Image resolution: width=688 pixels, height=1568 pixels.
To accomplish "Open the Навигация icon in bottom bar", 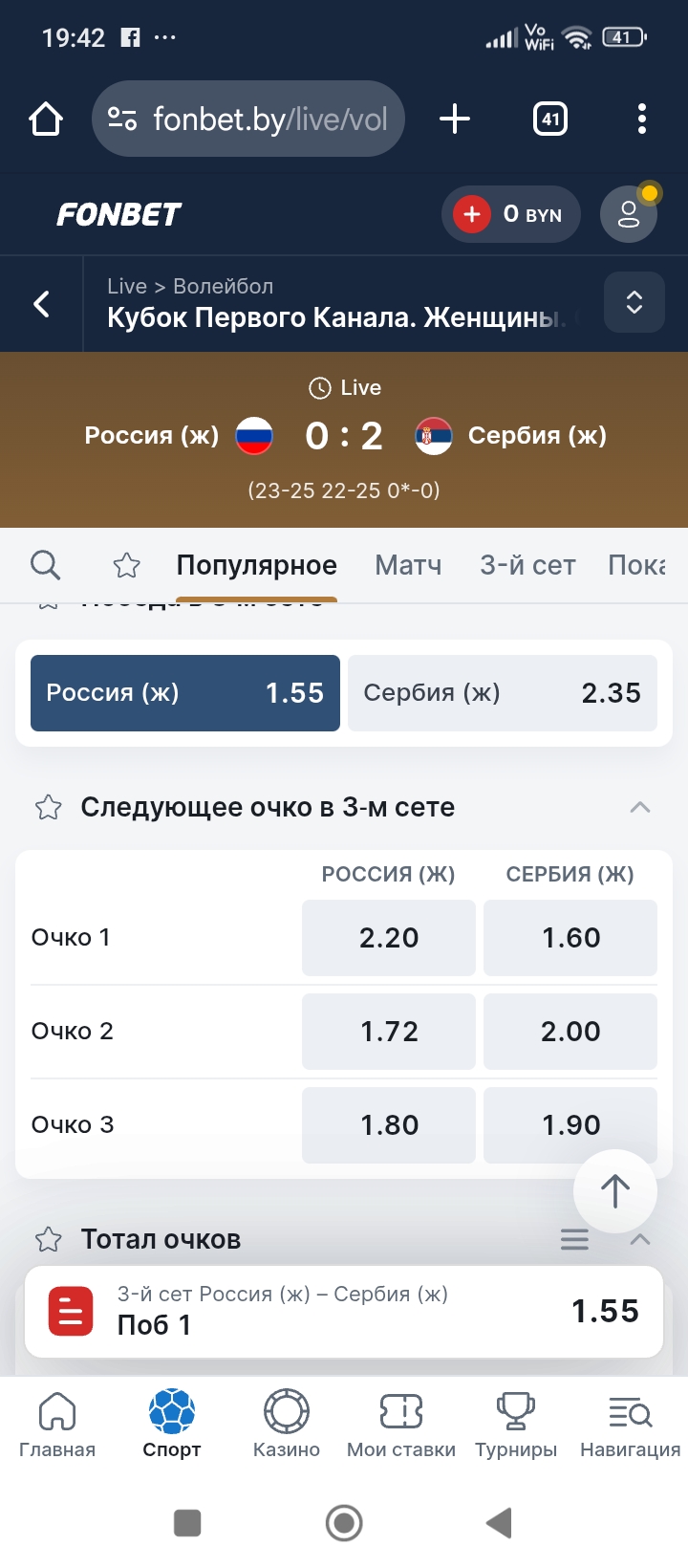I will 629,1411.
